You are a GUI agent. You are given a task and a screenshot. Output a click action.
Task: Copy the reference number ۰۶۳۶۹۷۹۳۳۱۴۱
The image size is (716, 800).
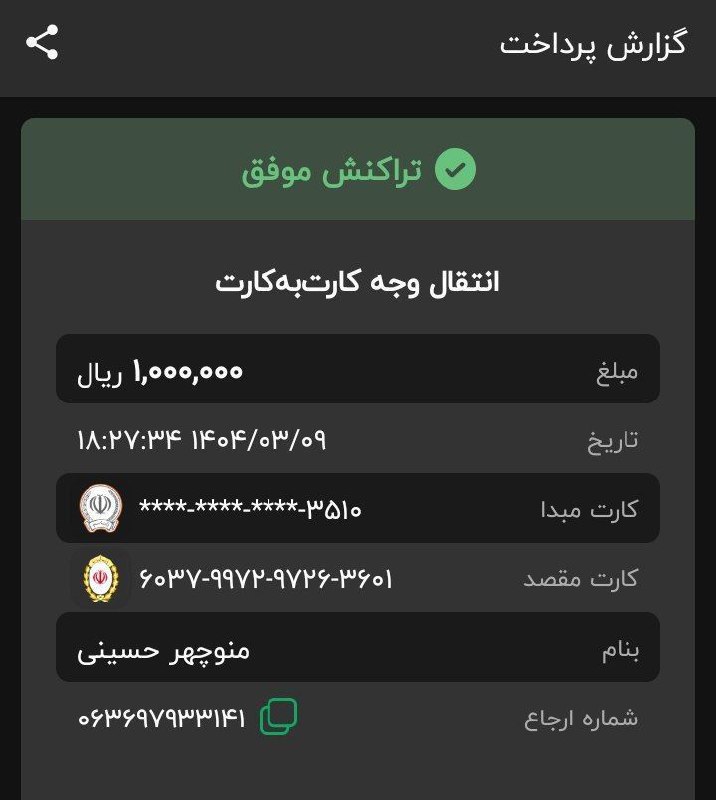click(x=279, y=717)
